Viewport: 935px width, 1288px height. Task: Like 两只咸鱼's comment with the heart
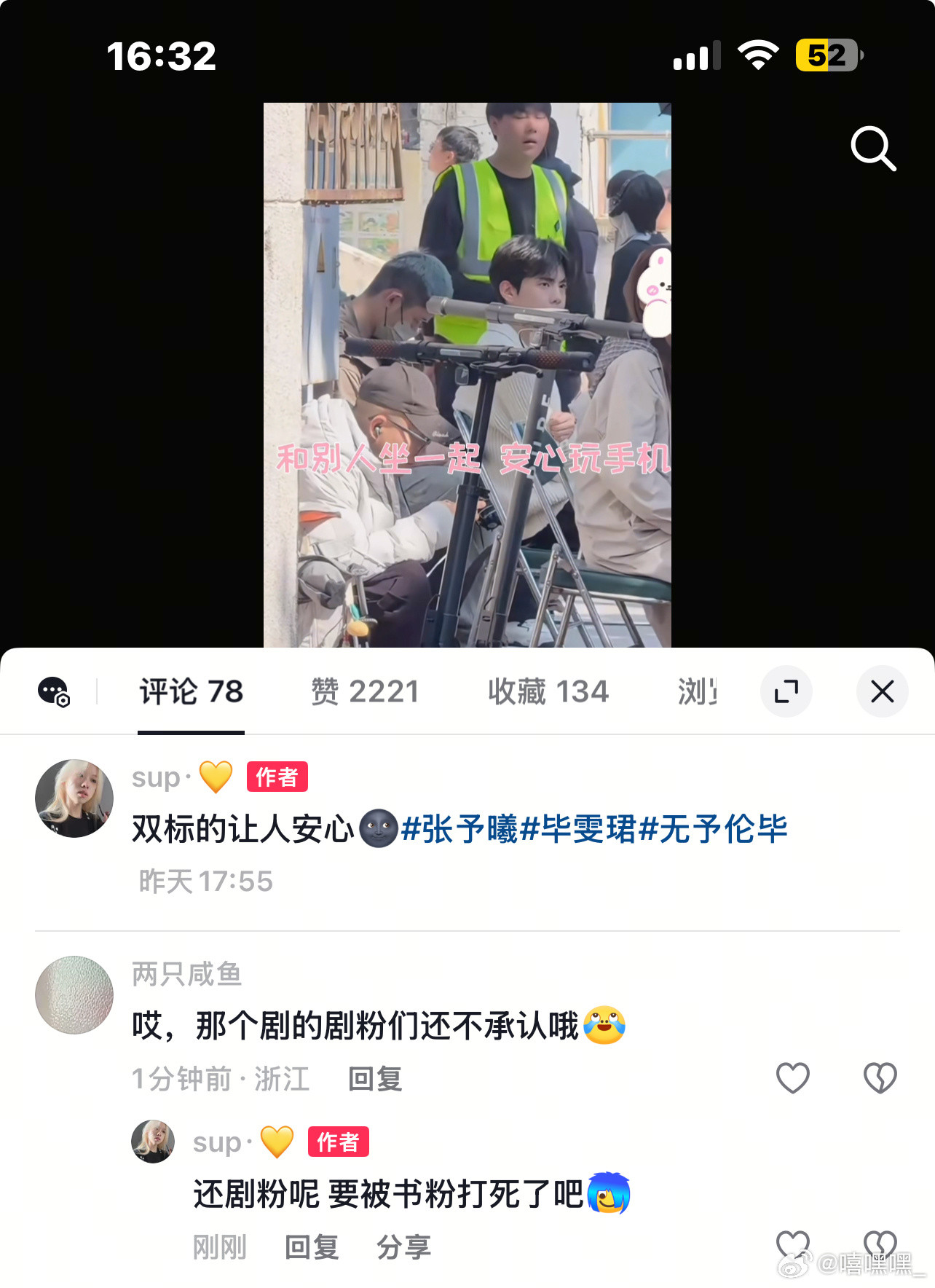[x=793, y=1078]
